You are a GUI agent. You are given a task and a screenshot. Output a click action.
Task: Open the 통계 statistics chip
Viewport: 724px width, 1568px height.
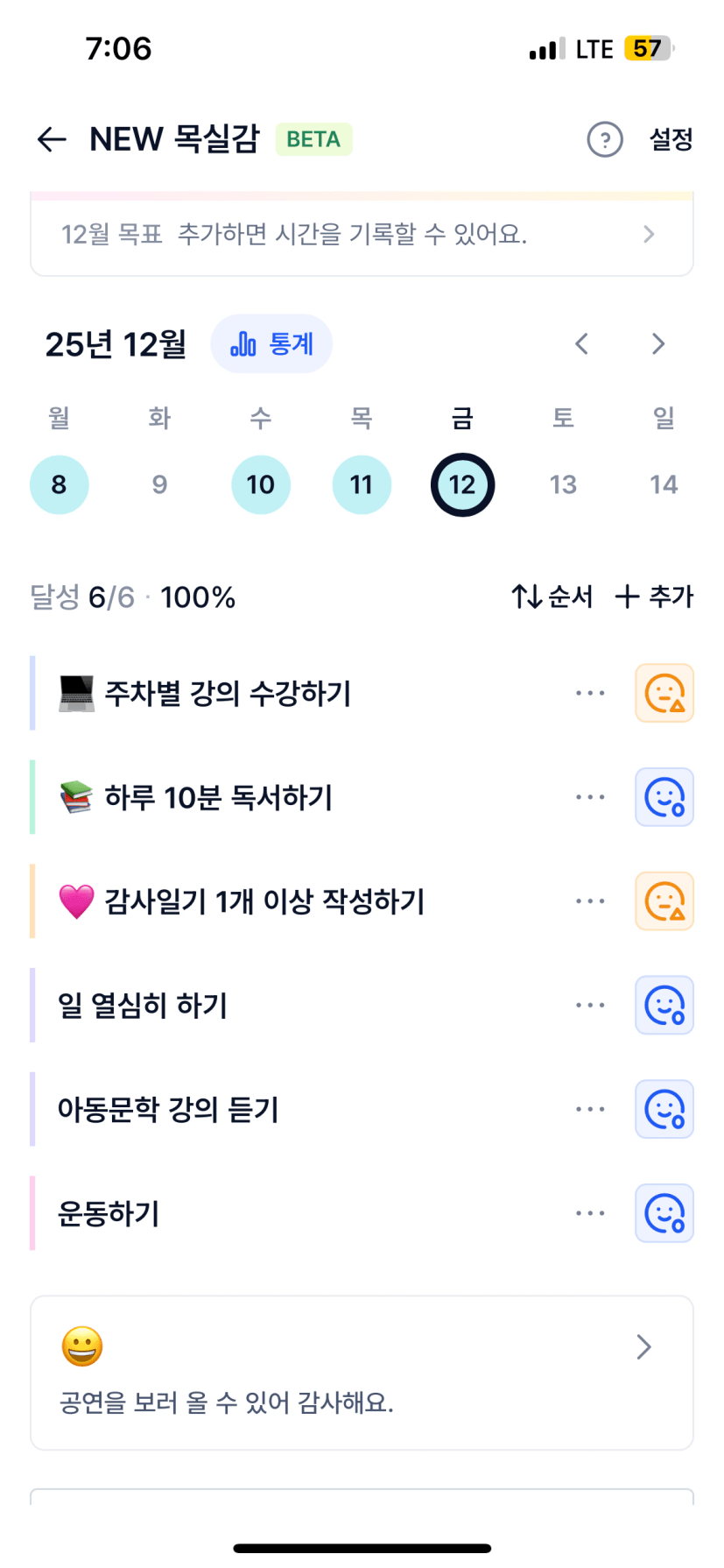point(271,344)
